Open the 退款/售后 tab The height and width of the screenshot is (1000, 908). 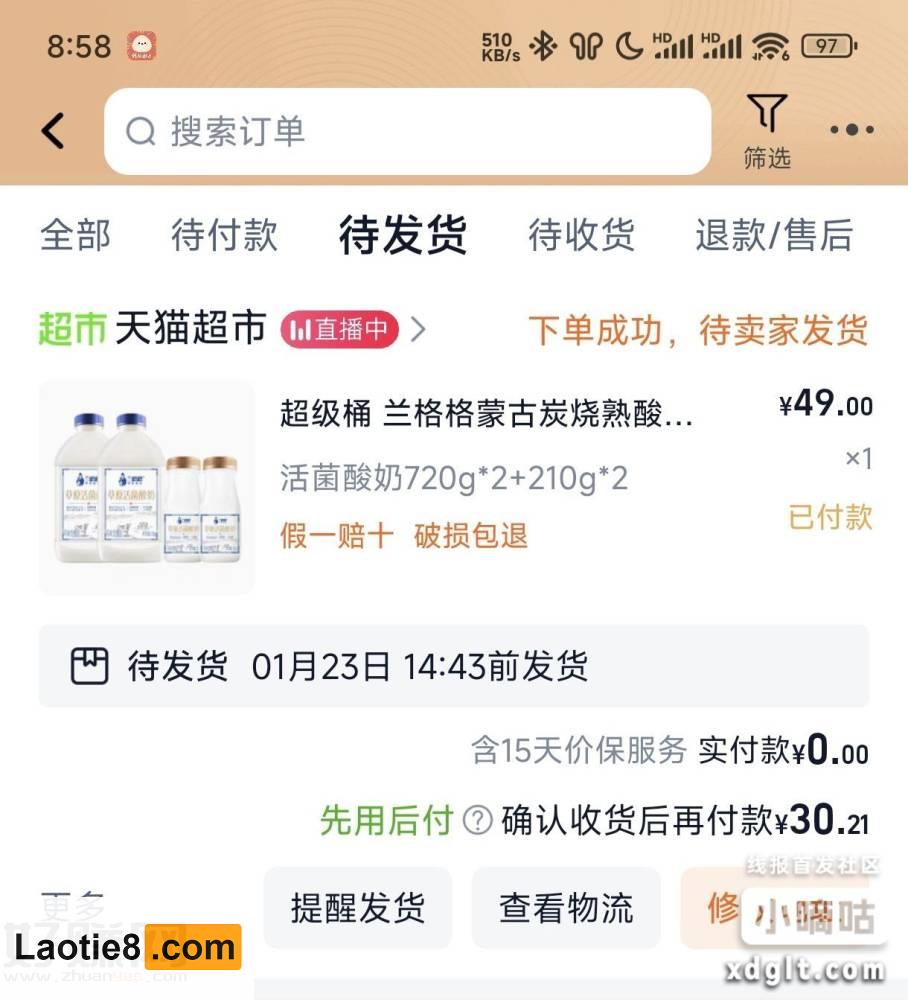click(x=774, y=236)
